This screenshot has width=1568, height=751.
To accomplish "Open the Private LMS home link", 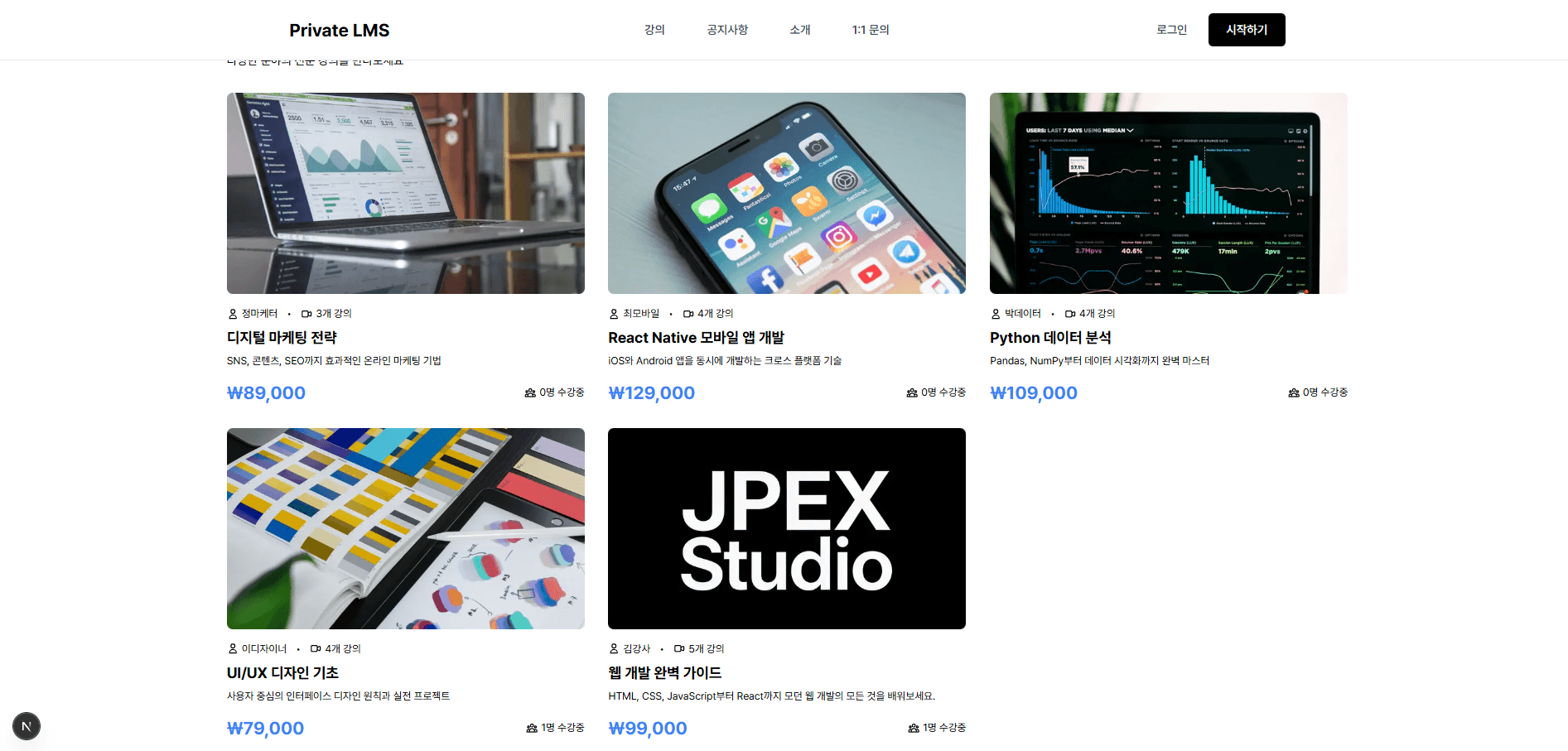I will click(339, 31).
